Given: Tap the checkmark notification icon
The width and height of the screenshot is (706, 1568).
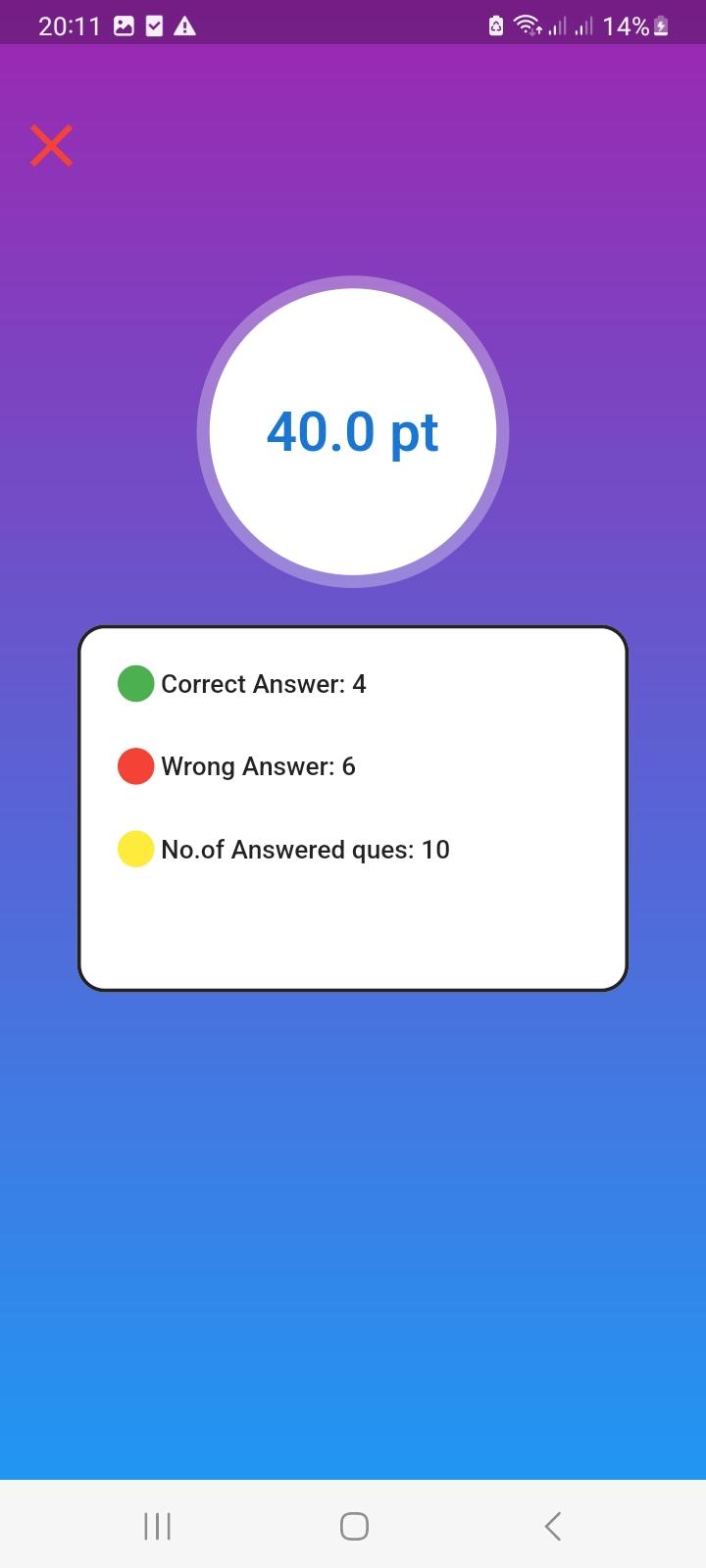Looking at the screenshot, I should 154,25.
